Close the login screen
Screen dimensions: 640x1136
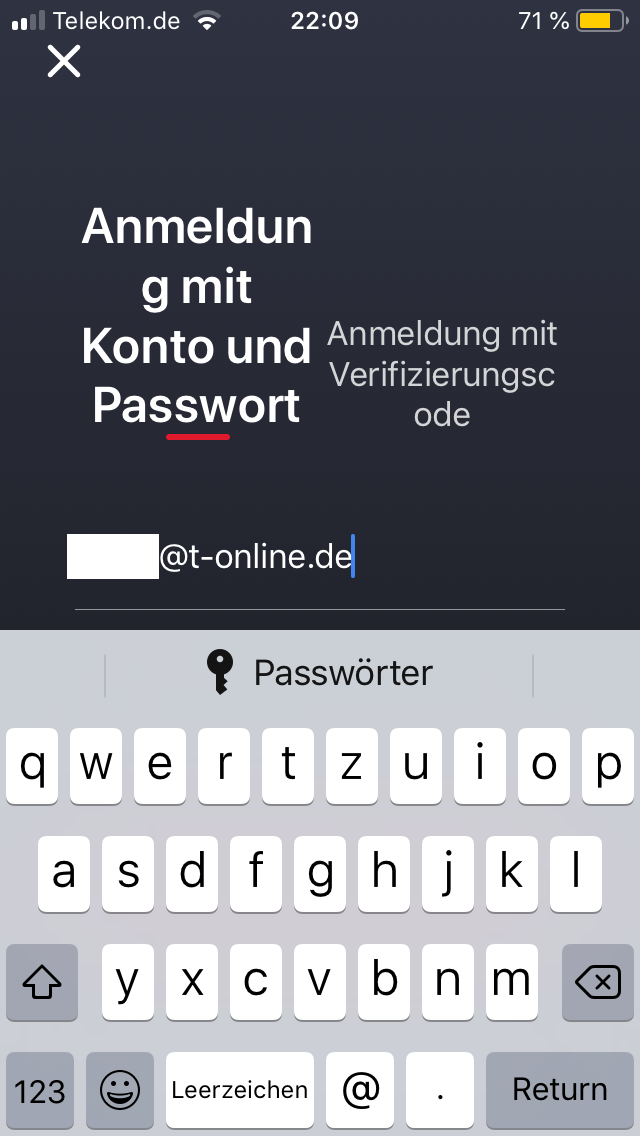[64, 62]
